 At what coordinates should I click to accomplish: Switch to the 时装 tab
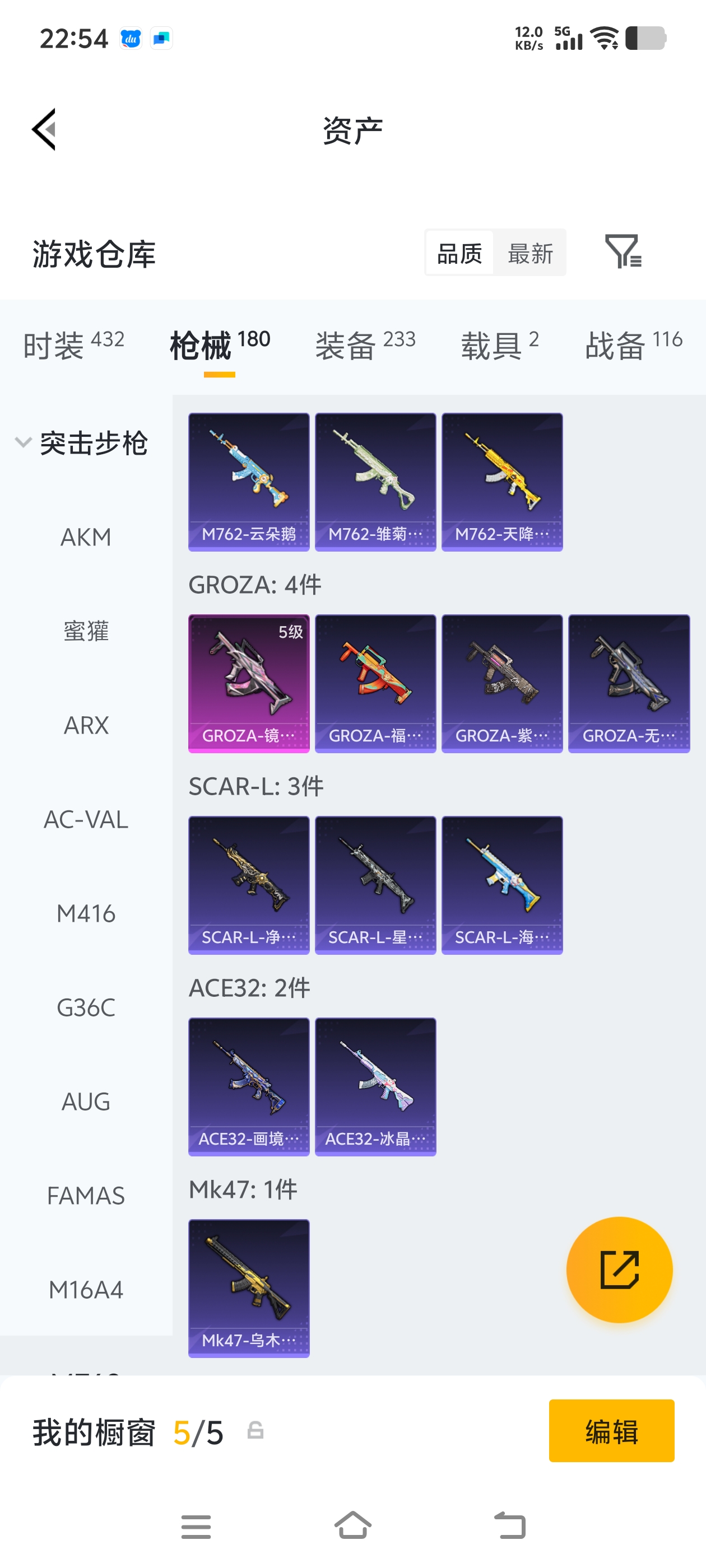[73, 345]
